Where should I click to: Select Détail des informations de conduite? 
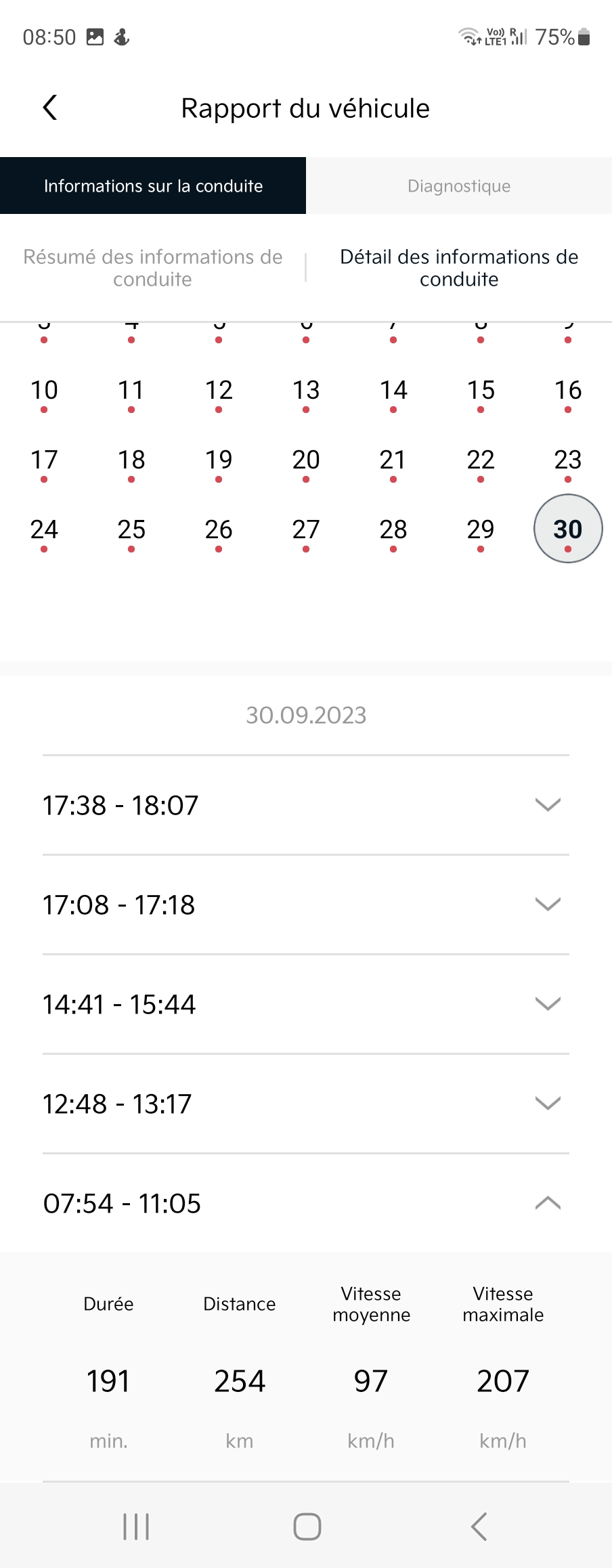point(459,268)
